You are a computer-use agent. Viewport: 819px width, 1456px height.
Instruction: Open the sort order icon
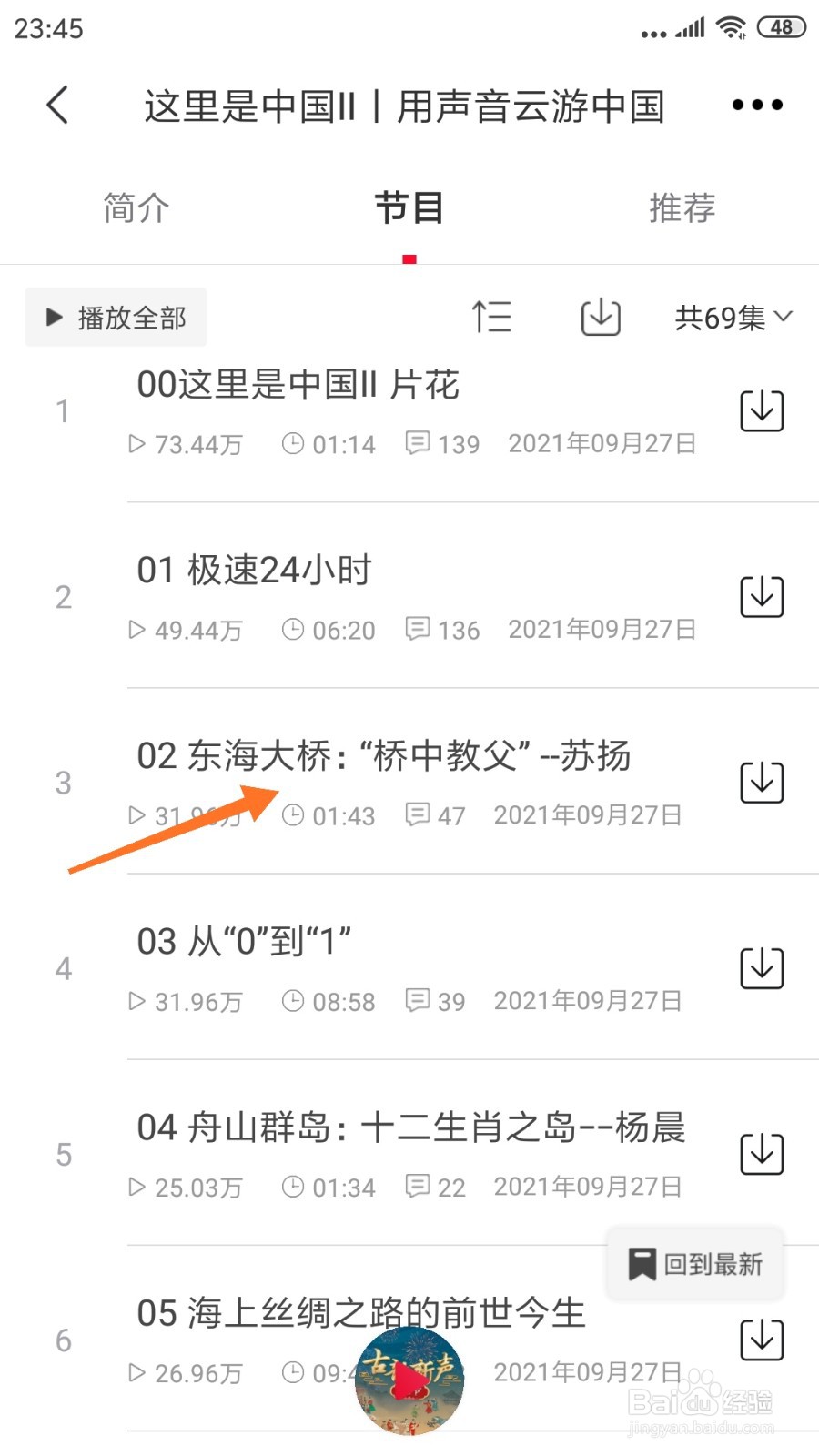click(x=492, y=317)
